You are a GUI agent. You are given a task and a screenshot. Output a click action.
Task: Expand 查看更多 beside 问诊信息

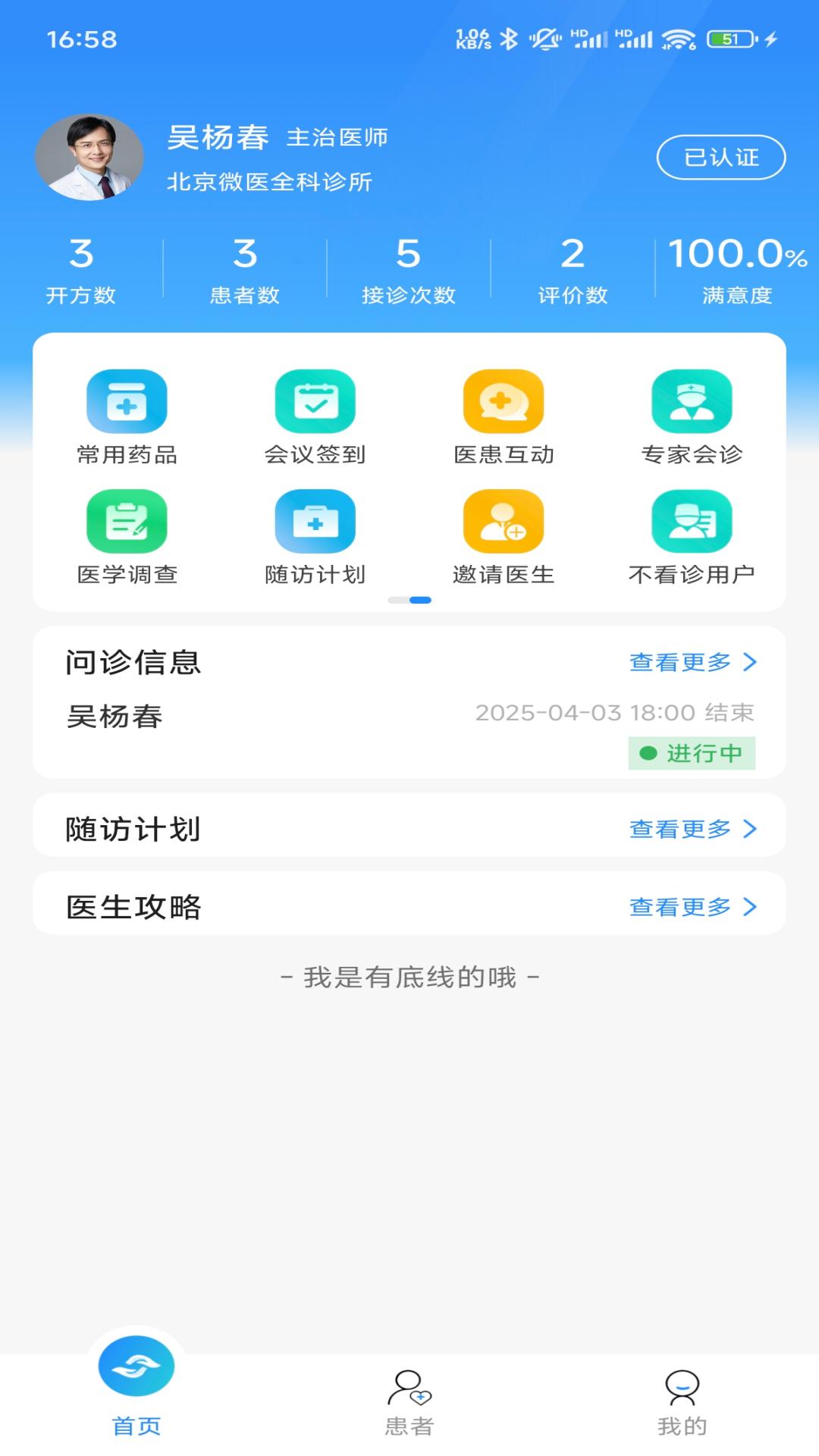coord(690,661)
